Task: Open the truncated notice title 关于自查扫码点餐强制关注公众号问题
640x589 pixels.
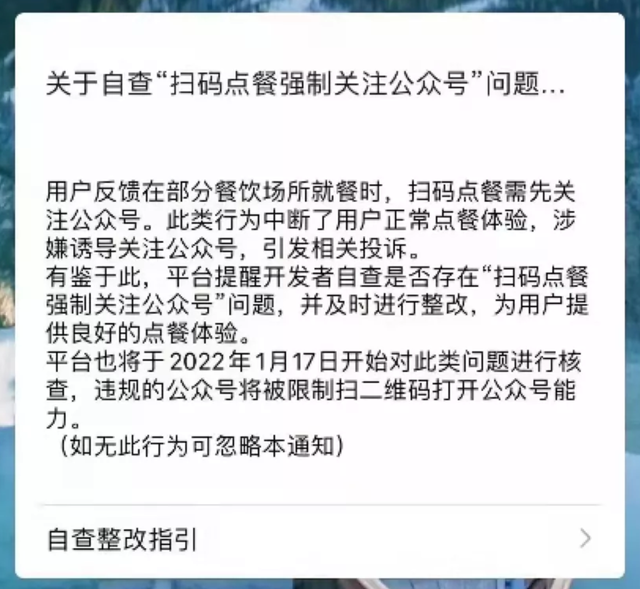Action: (x=305, y=85)
